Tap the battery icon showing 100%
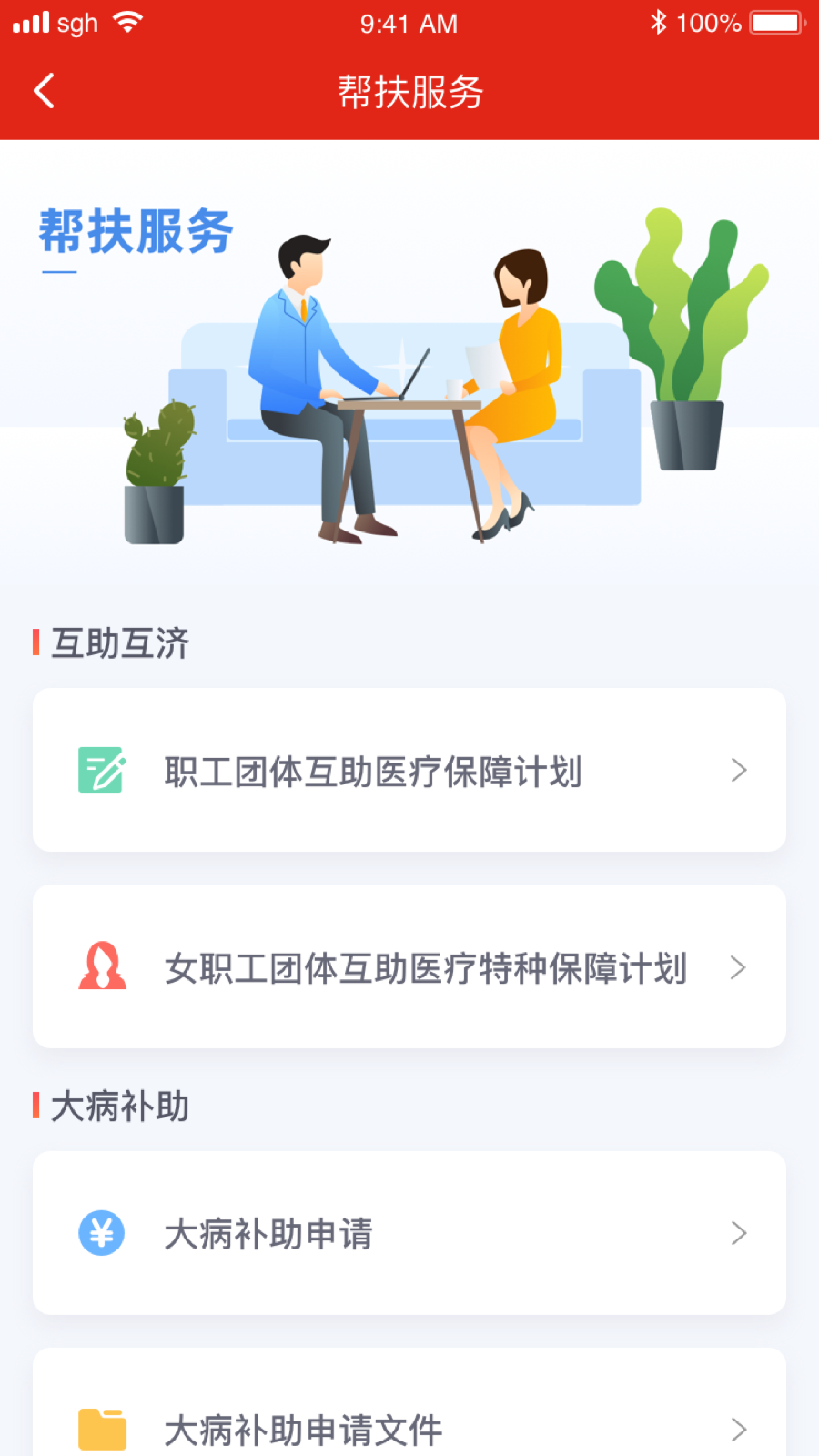Viewport: 819px width, 1456px height. tap(774, 23)
